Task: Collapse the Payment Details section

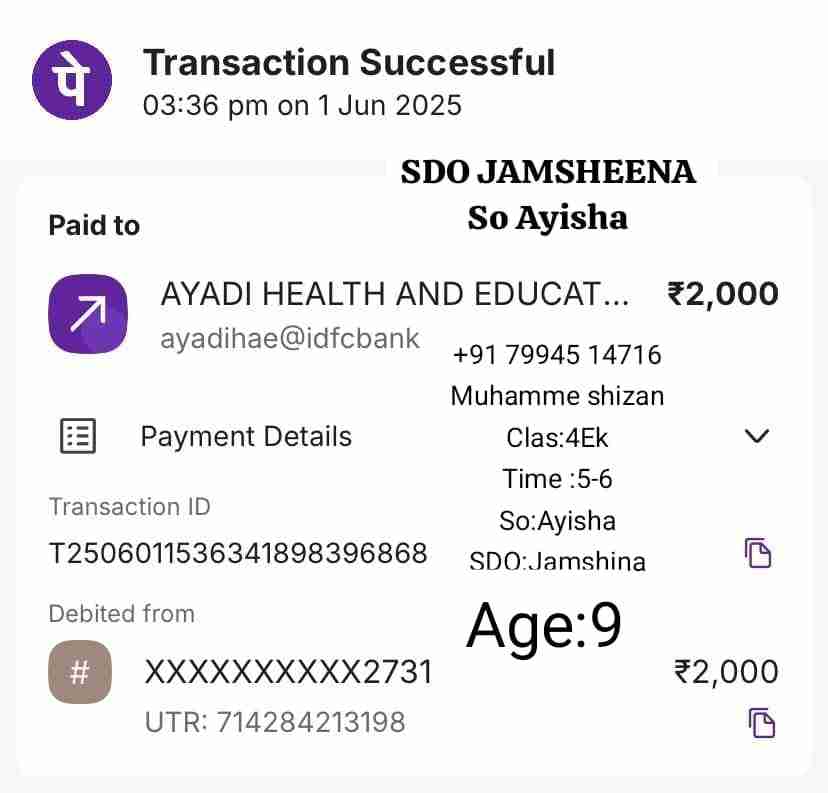Action: click(757, 436)
